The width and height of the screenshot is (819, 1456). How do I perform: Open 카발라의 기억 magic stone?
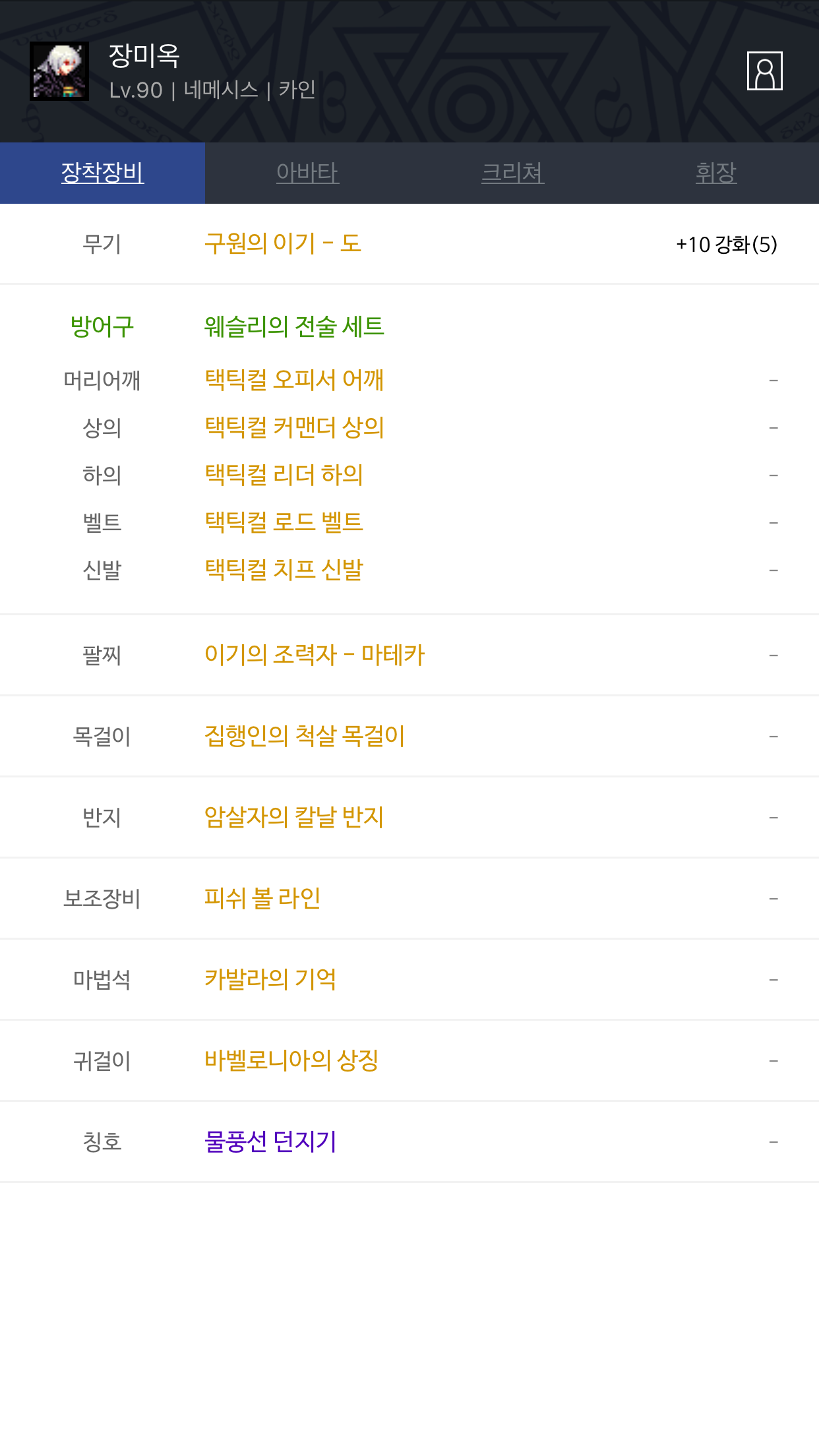click(x=270, y=979)
